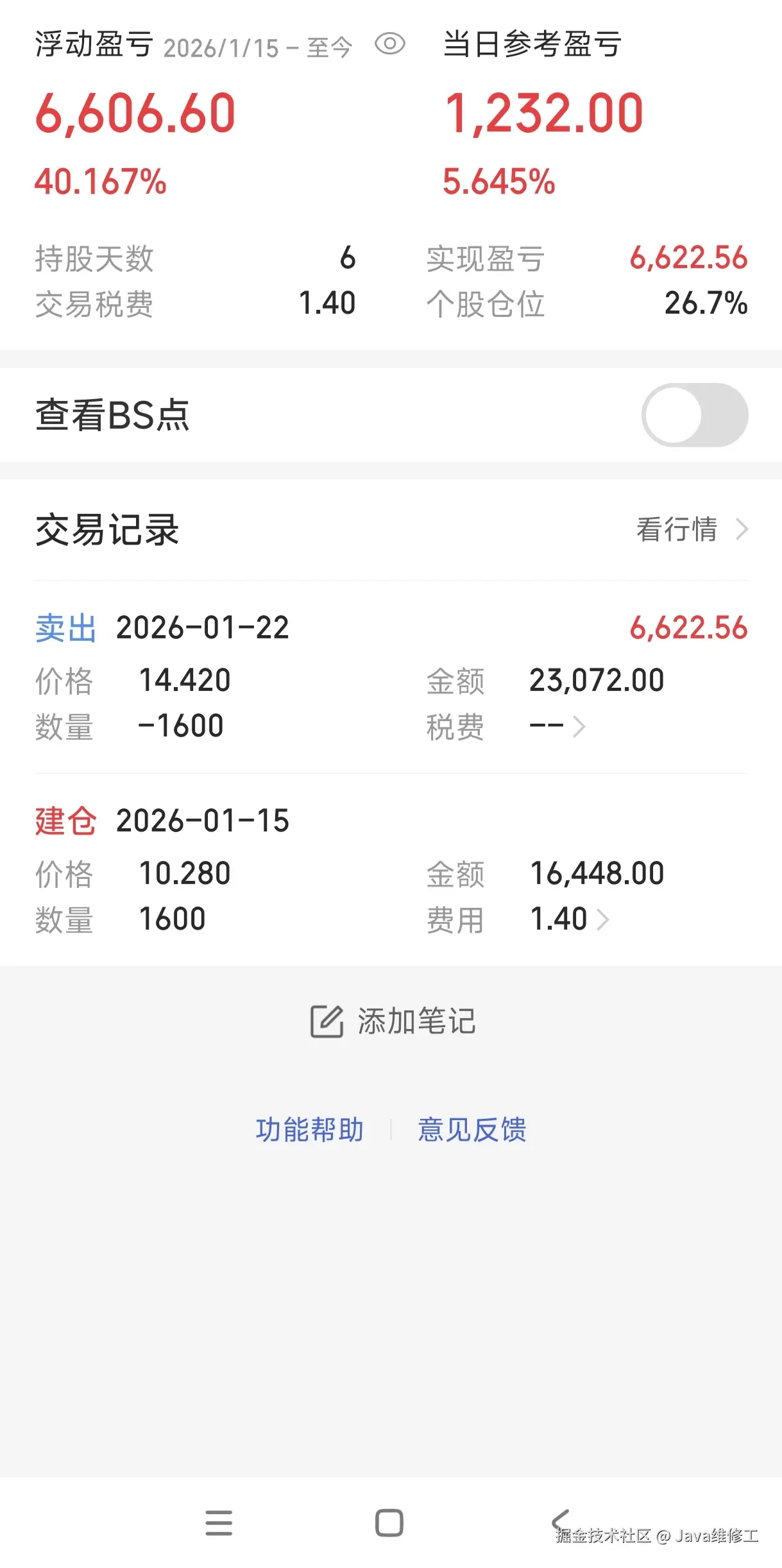
Task: Select the 当日参考盈亏 section header
Action: [x=531, y=44]
